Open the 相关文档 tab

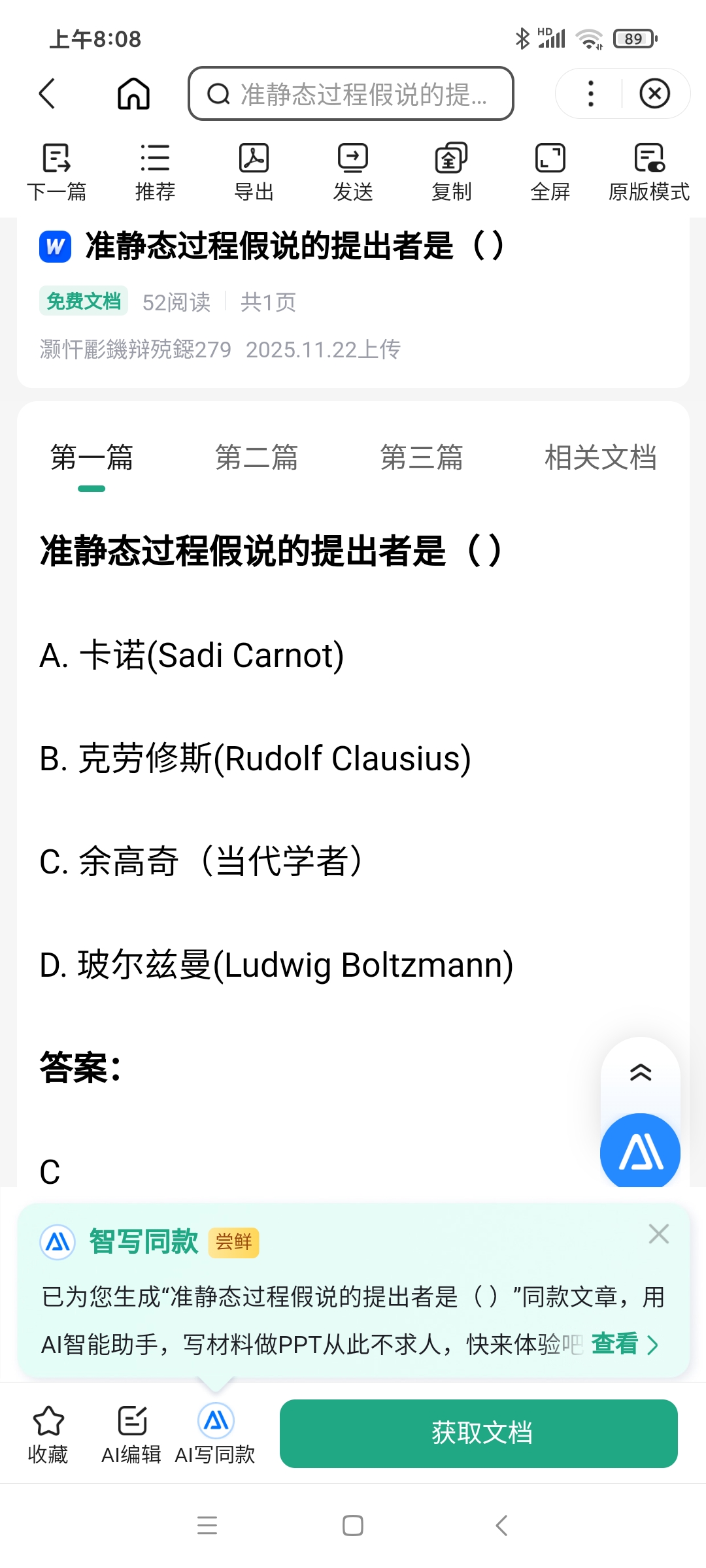pyautogui.click(x=600, y=458)
